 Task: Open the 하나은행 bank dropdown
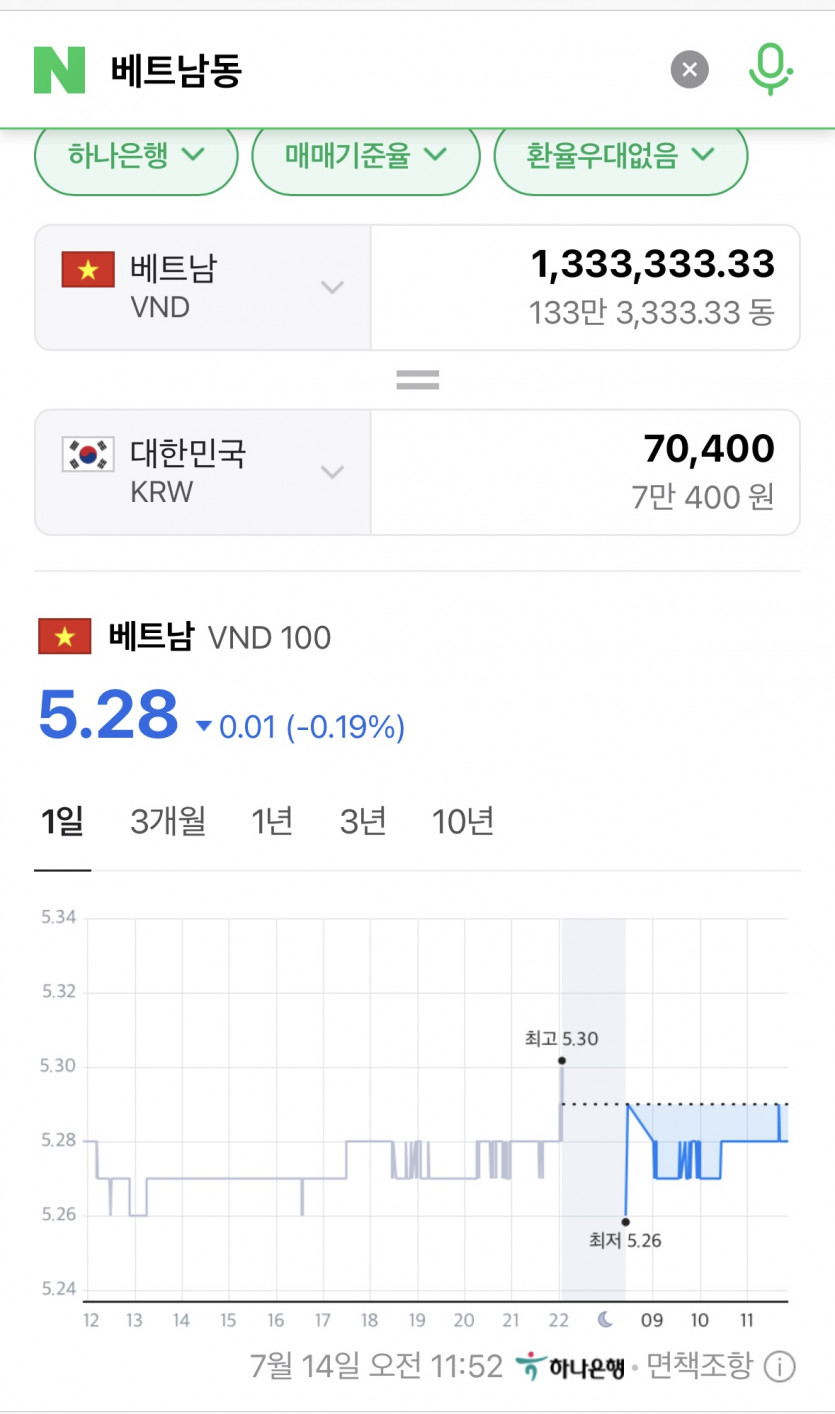pyautogui.click(x=137, y=156)
